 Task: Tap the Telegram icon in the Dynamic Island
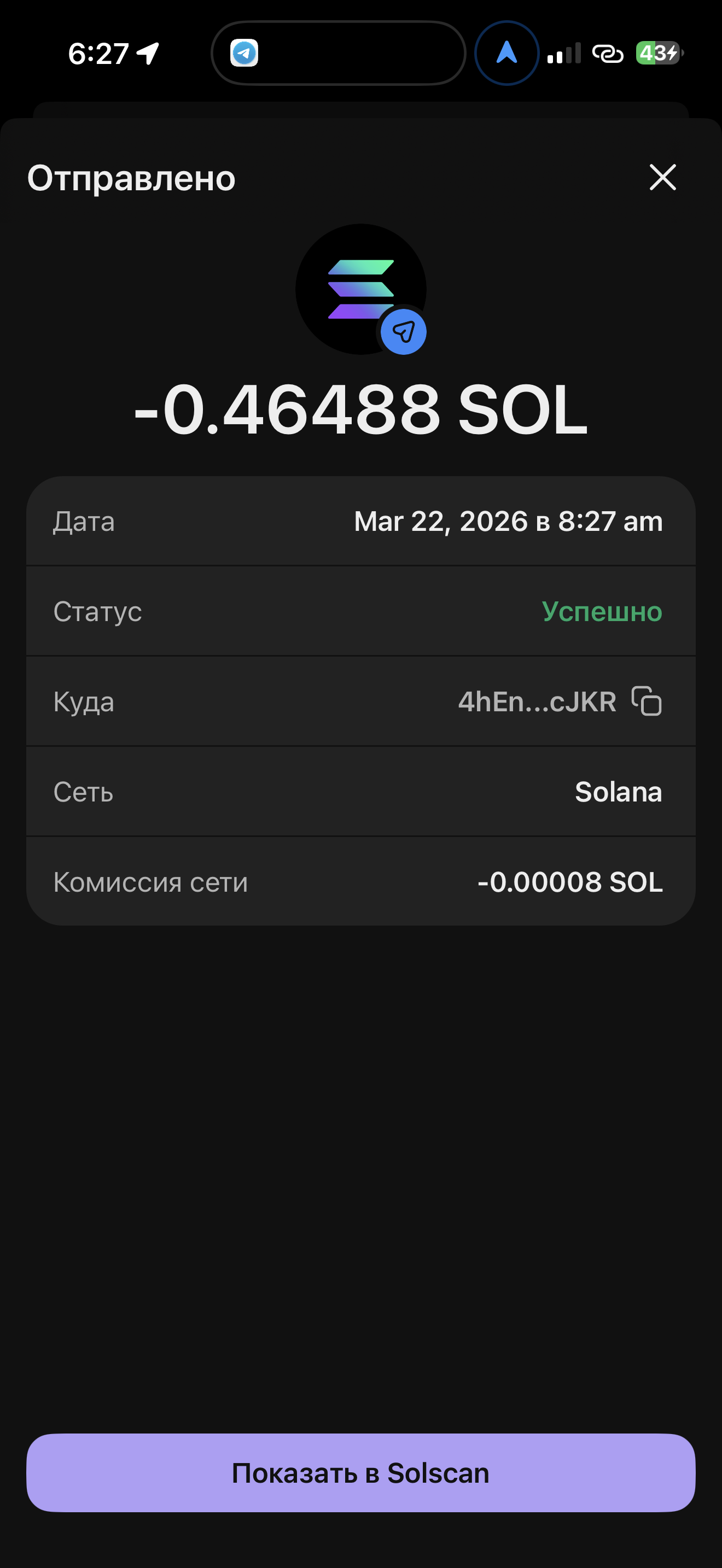pyautogui.click(x=244, y=53)
